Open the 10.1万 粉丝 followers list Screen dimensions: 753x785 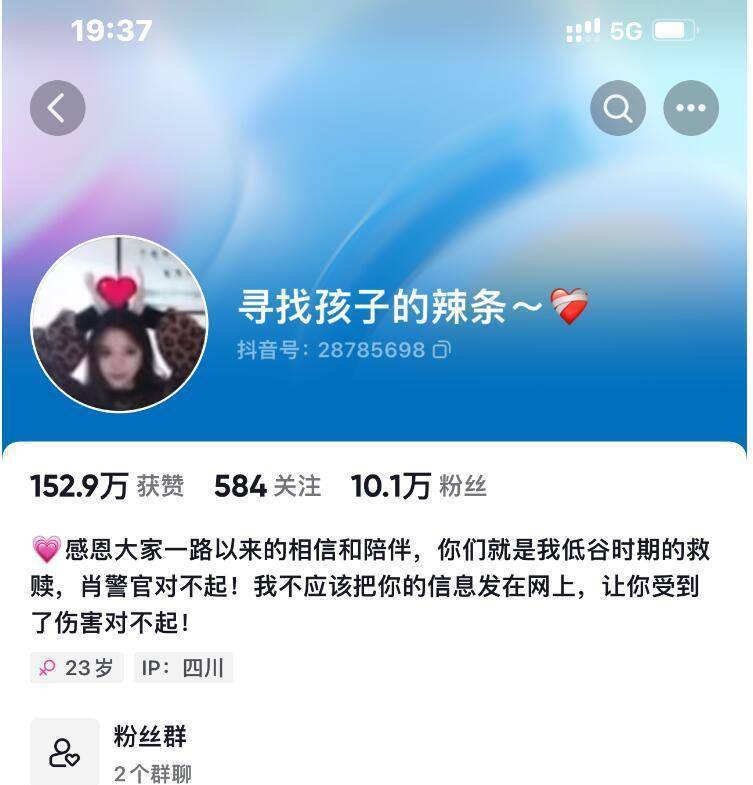[418, 487]
